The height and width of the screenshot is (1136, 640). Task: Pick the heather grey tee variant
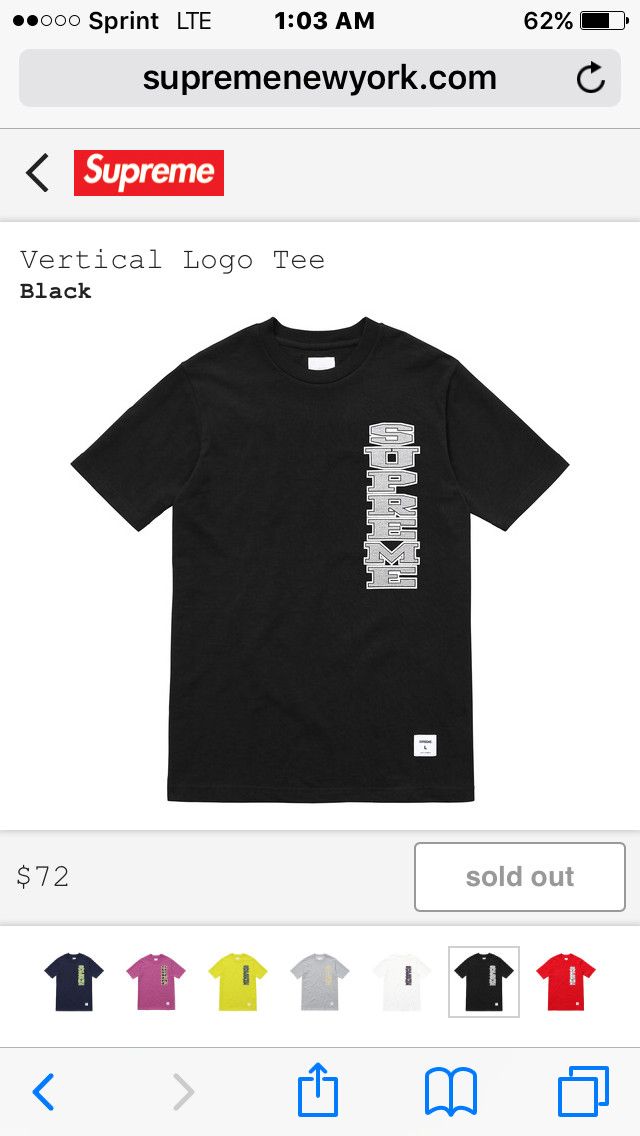point(320,982)
